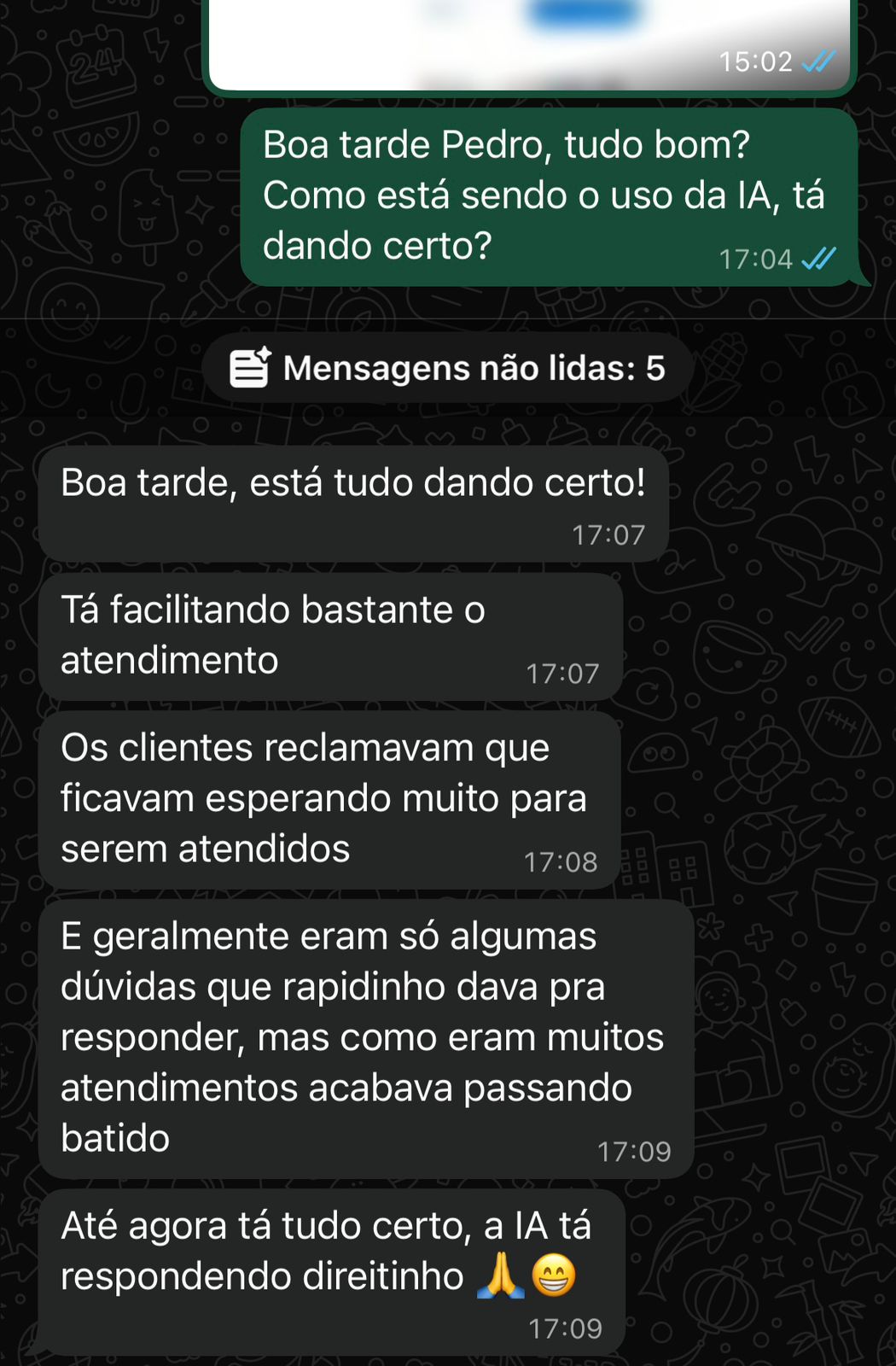This screenshot has width=896, height=1366.
Task: Tap the Mensagens não lidas: 5 summary chip
Action: point(447,368)
